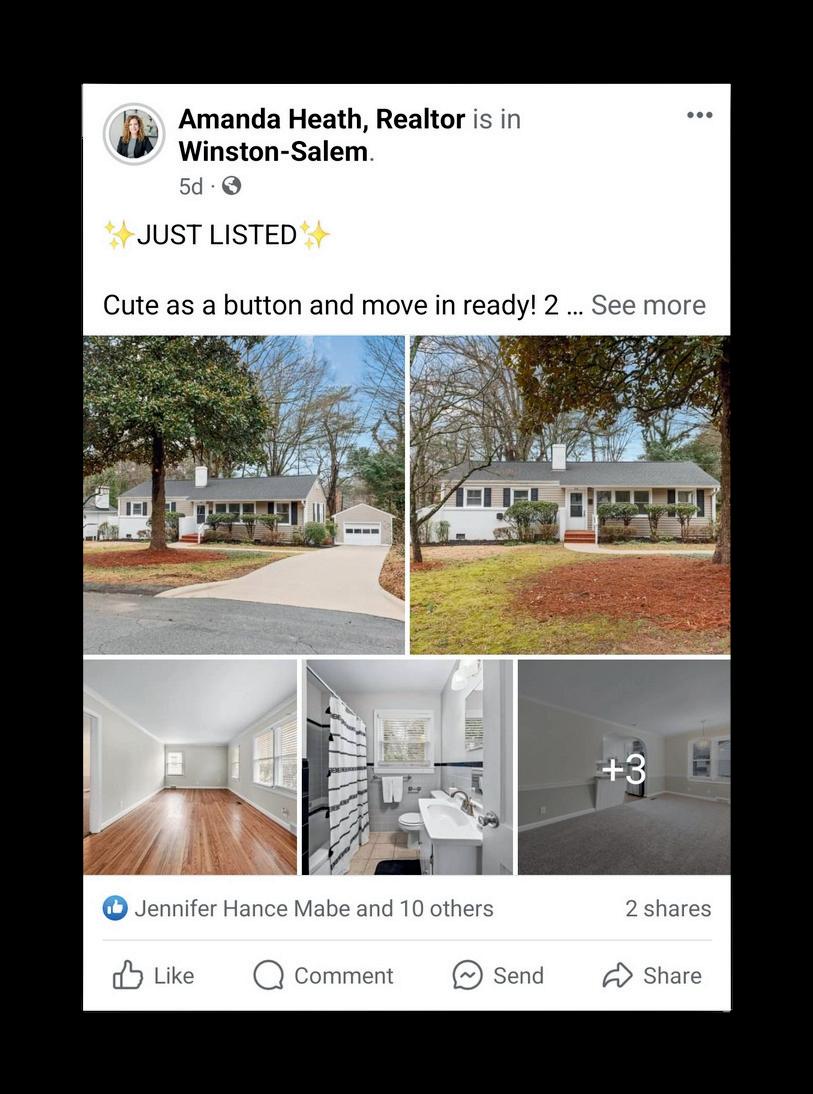This screenshot has width=813, height=1094.
Task: View the bathroom photo
Action: (x=408, y=767)
